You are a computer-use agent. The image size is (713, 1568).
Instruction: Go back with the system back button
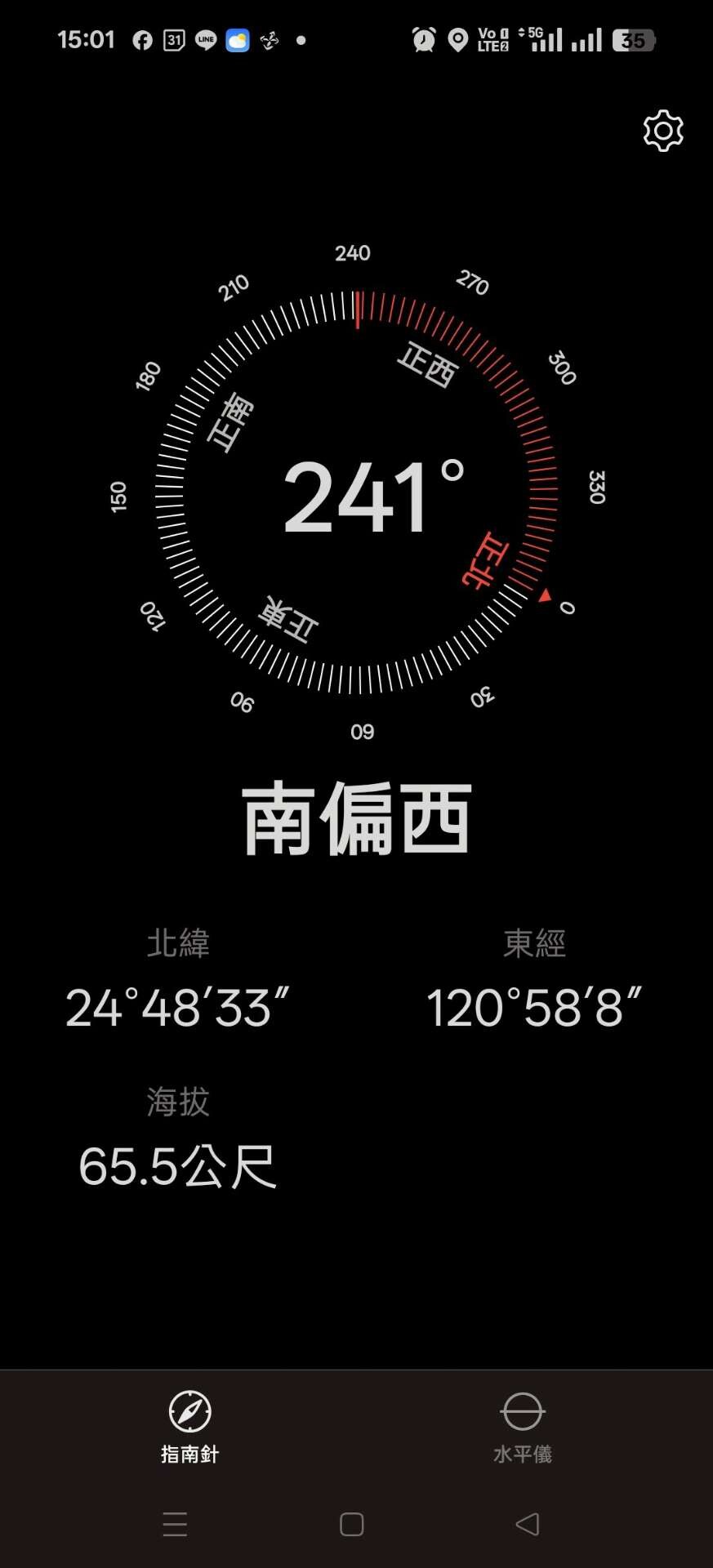[x=528, y=1524]
